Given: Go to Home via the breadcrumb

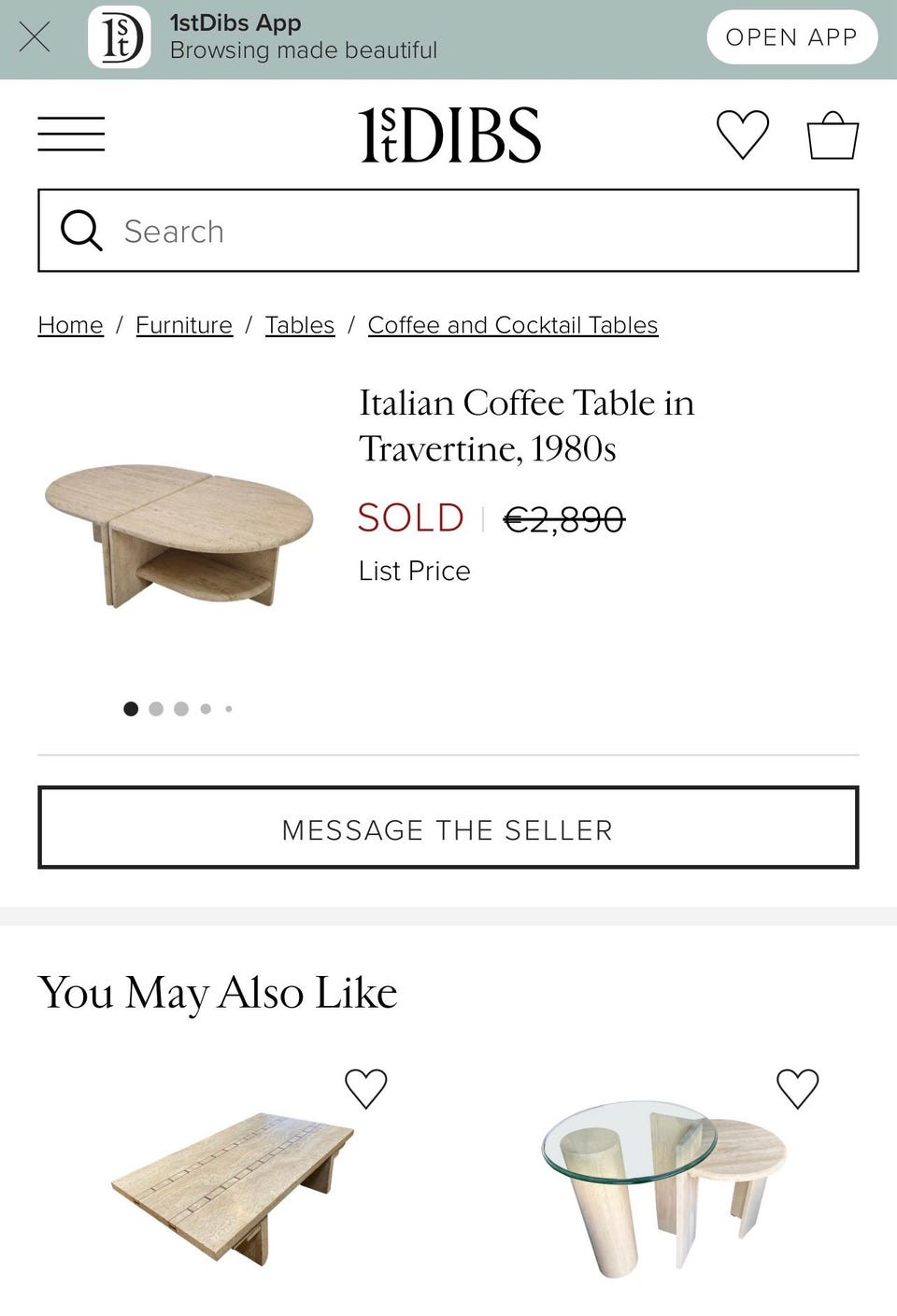Looking at the screenshot, I should 69,325.
